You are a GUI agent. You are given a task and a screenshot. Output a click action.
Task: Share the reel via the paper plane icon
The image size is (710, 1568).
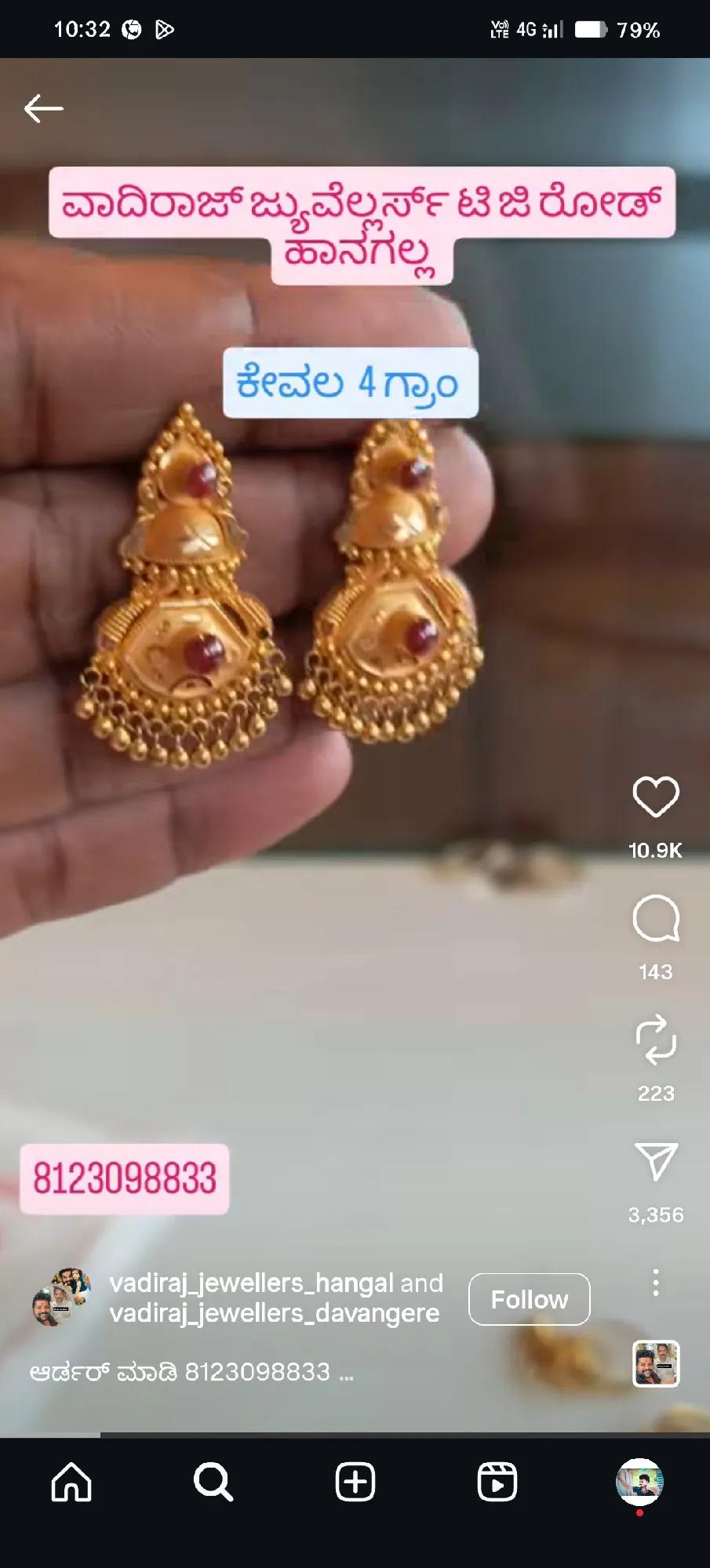(656, 1161)
